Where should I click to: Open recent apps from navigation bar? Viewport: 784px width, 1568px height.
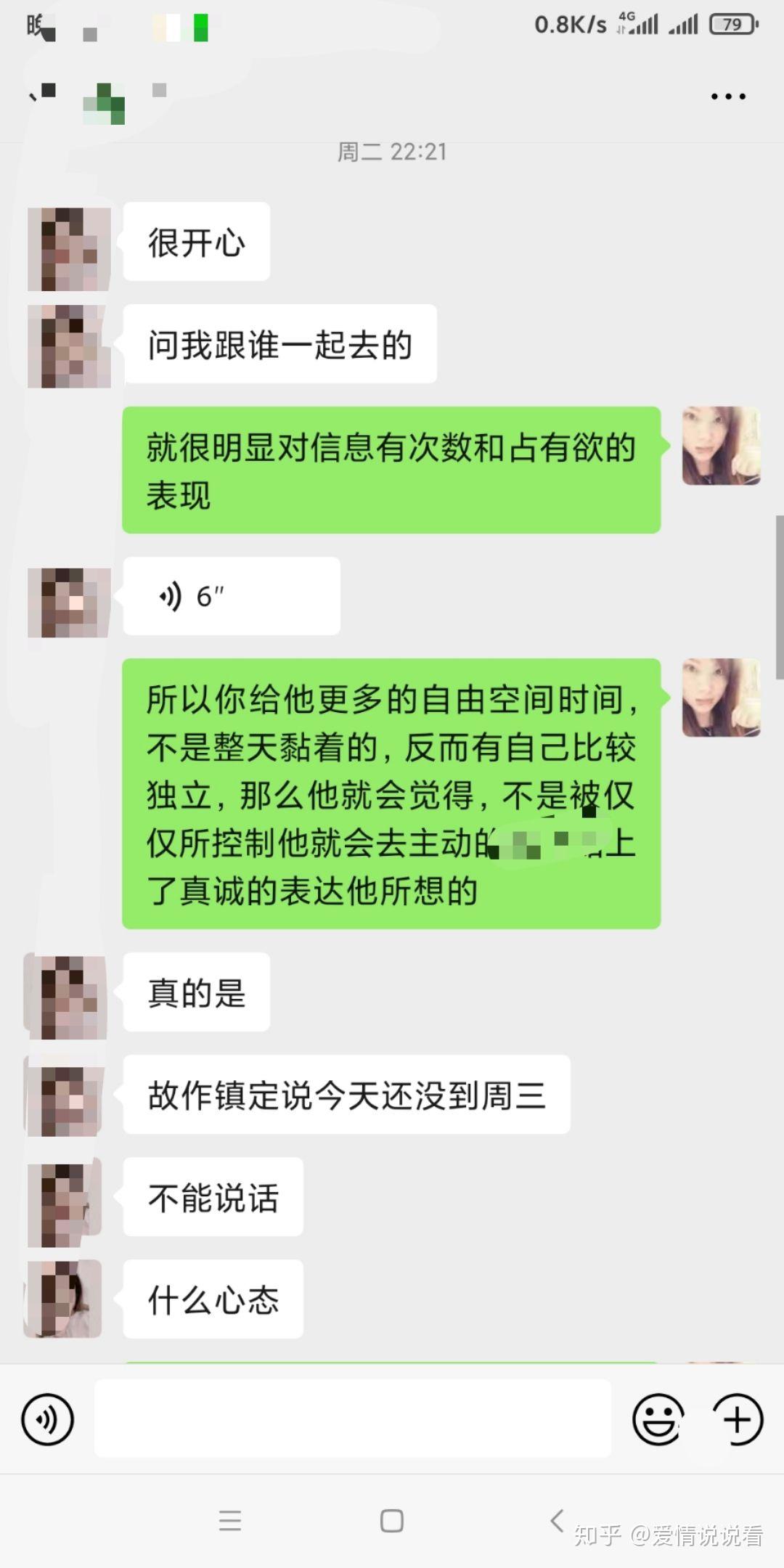(x=231, y=1522)
